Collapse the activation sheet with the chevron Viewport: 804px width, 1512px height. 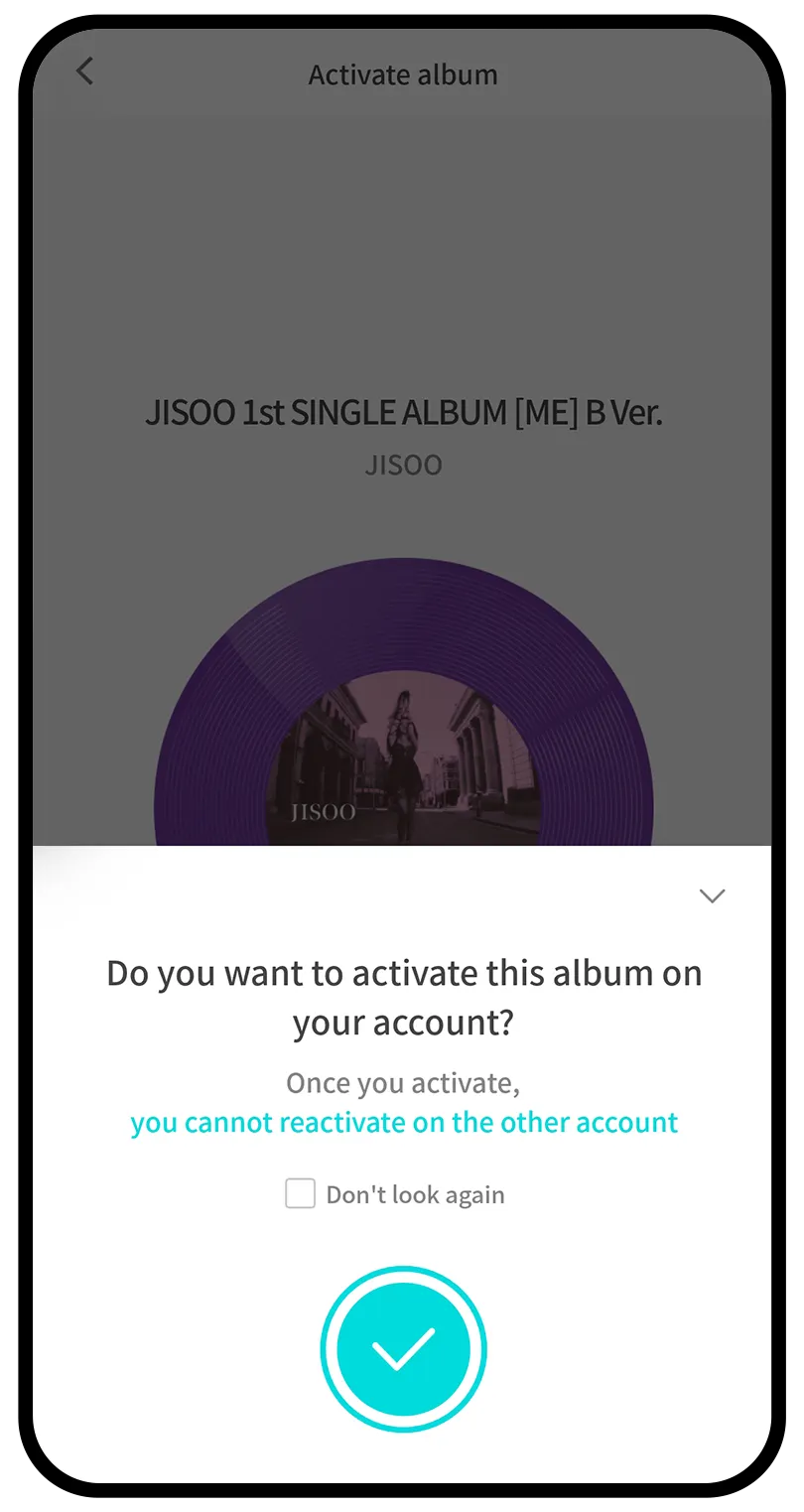pos(712,895)
